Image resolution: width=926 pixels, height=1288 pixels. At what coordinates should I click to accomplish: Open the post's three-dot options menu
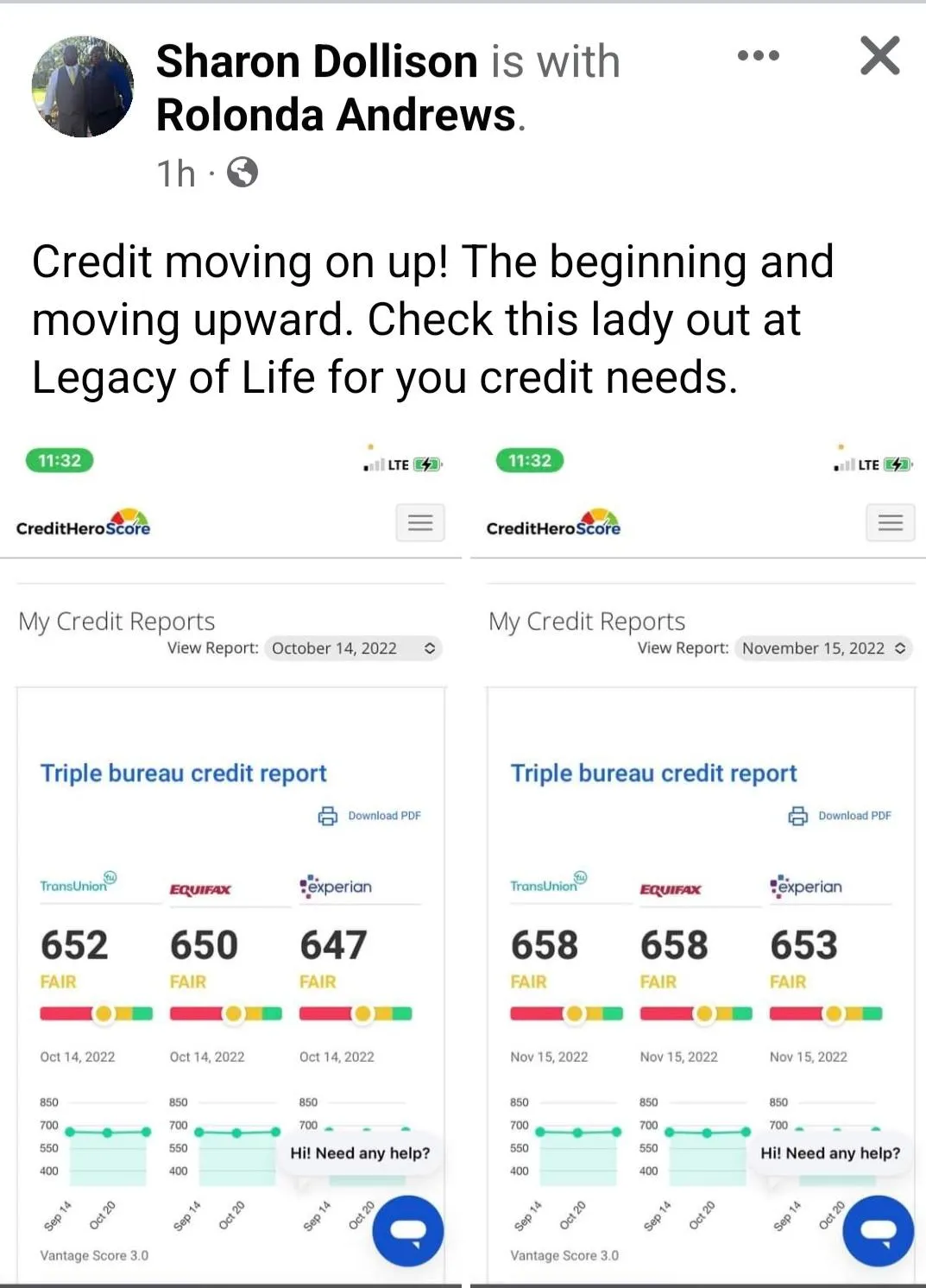pos(759,56)
